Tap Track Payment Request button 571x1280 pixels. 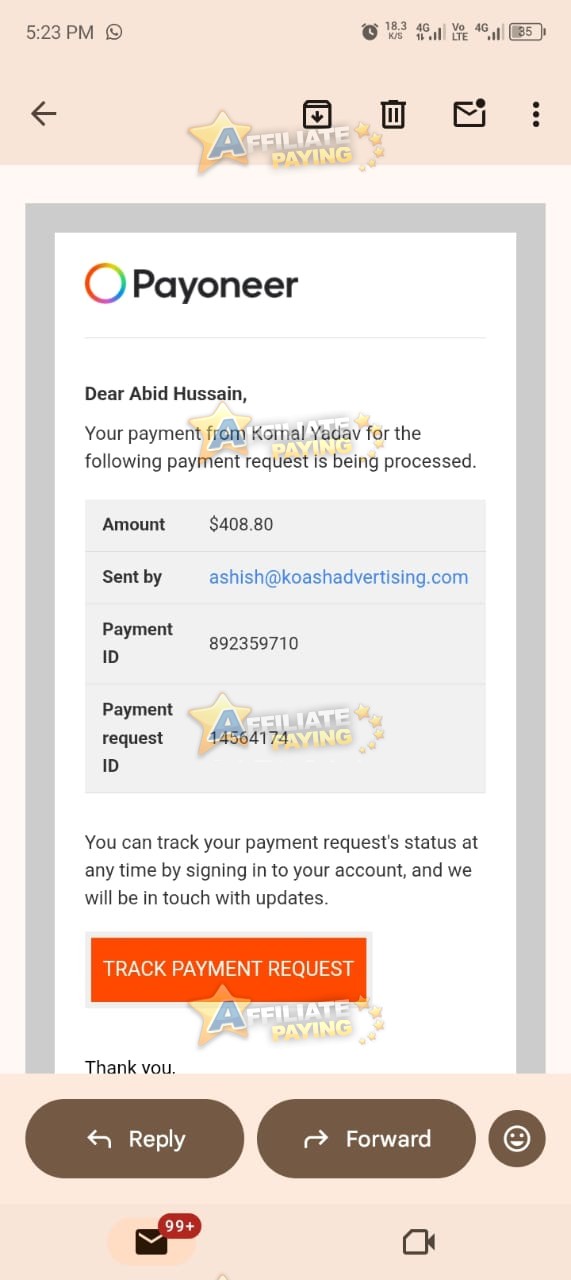point(228,968)
